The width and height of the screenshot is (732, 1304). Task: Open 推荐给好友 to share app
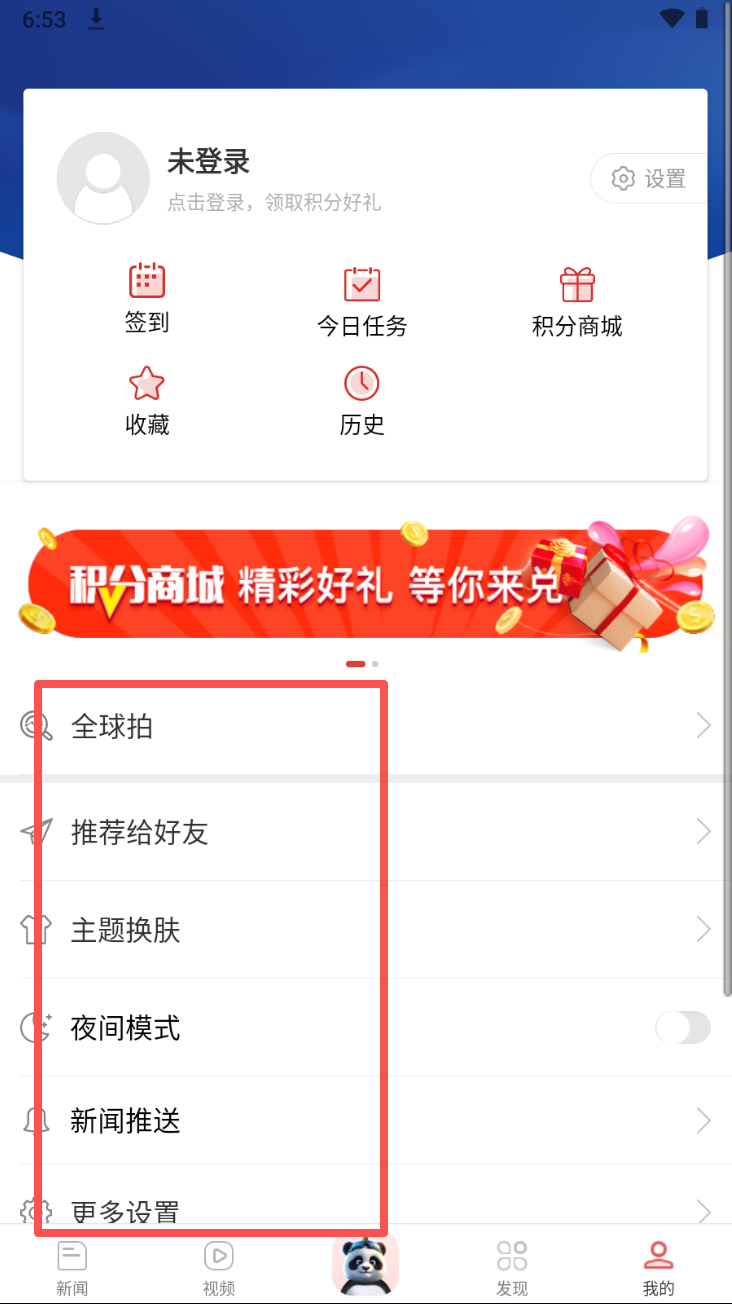tap(365, 832)
